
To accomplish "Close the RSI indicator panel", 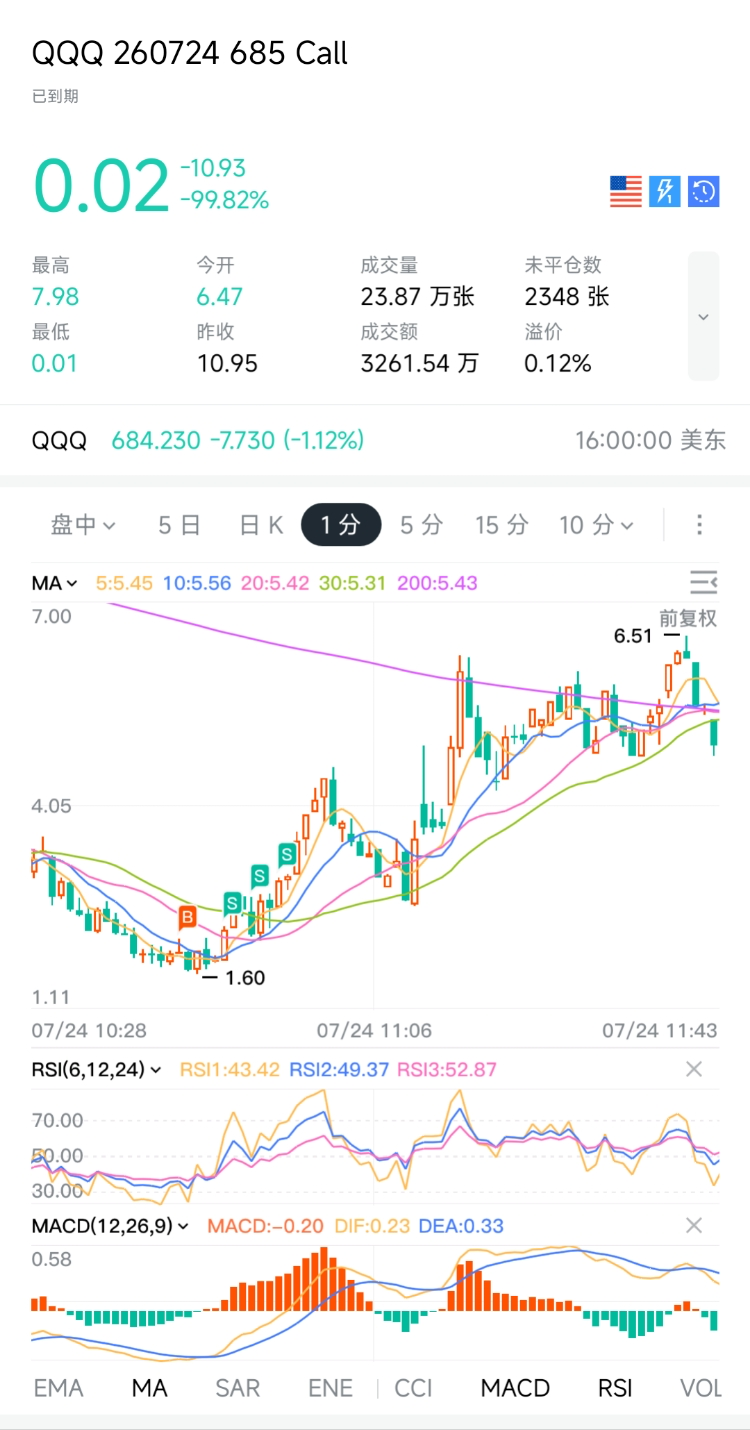I will tap(694, 1069).
